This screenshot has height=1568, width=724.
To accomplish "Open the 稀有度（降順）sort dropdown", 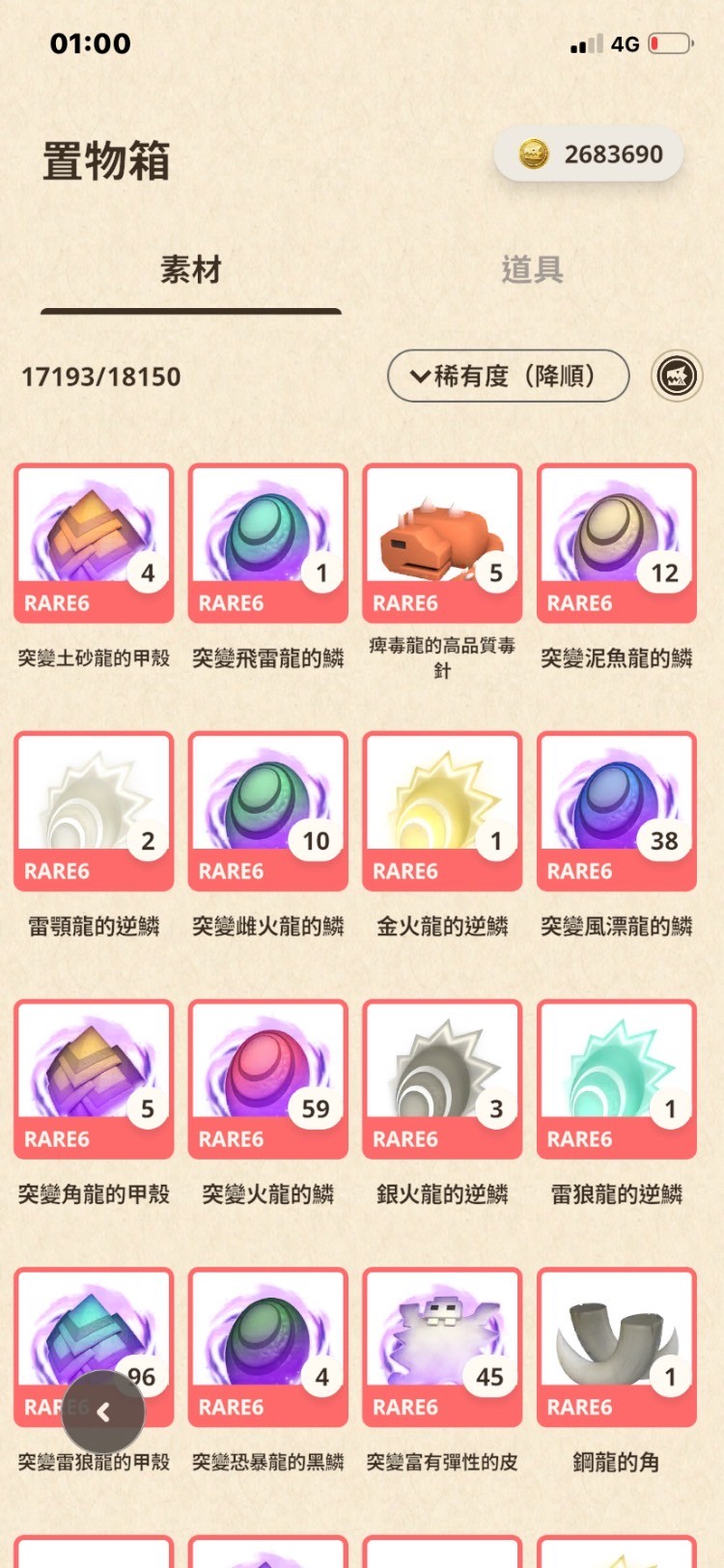I will tap(507, 376).
